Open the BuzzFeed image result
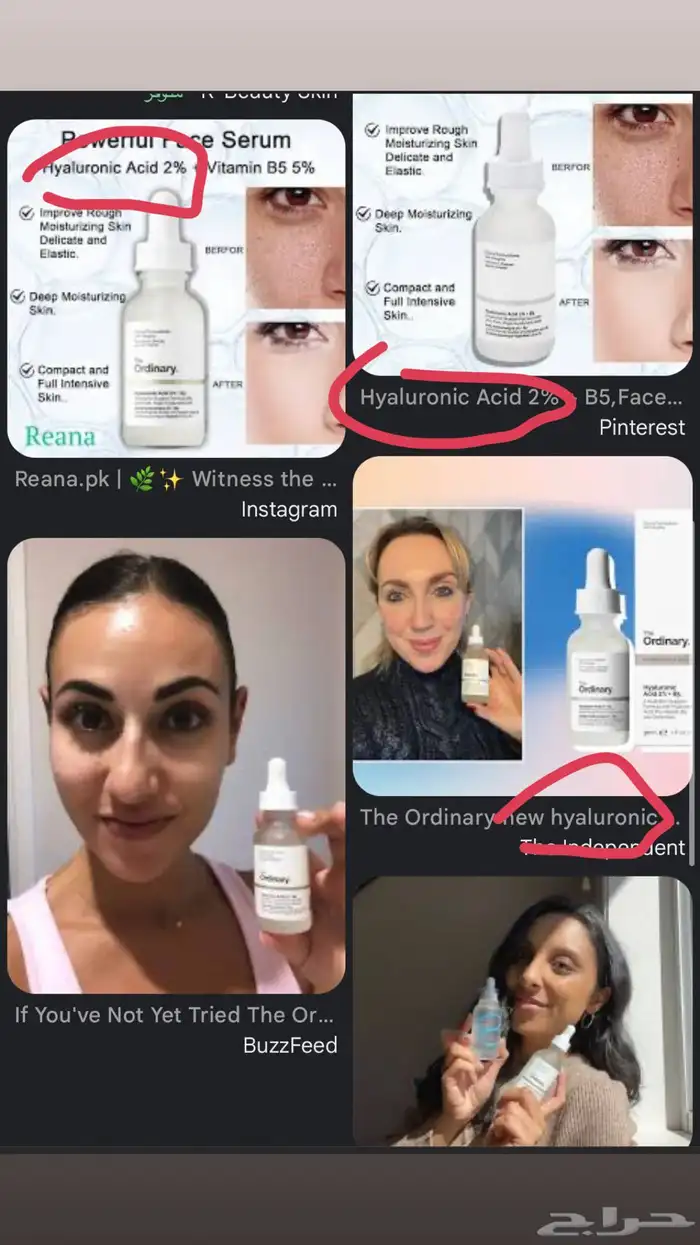Viewport: 700px width, 1245px height. coord(176,765)
